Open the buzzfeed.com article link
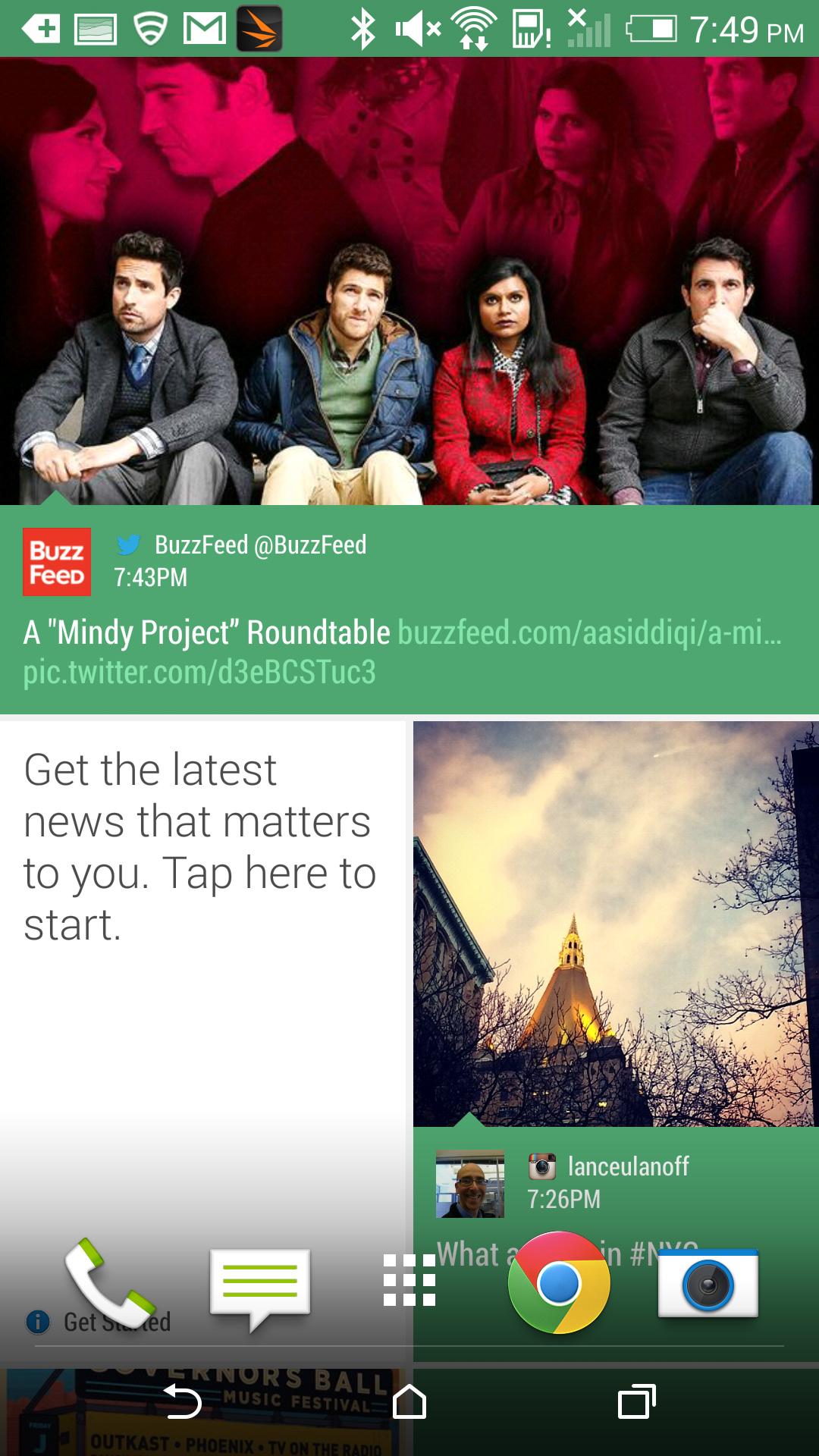819x1456 pixels. pyautogui.click(x=589, y=632)
